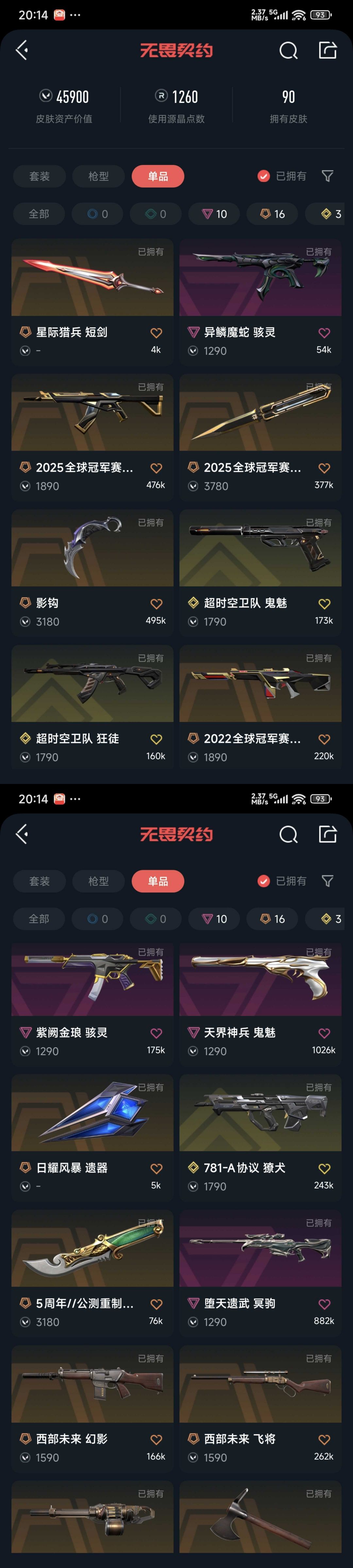View the 2025全球冠军赛 skin priced 3780

point(260,438)
